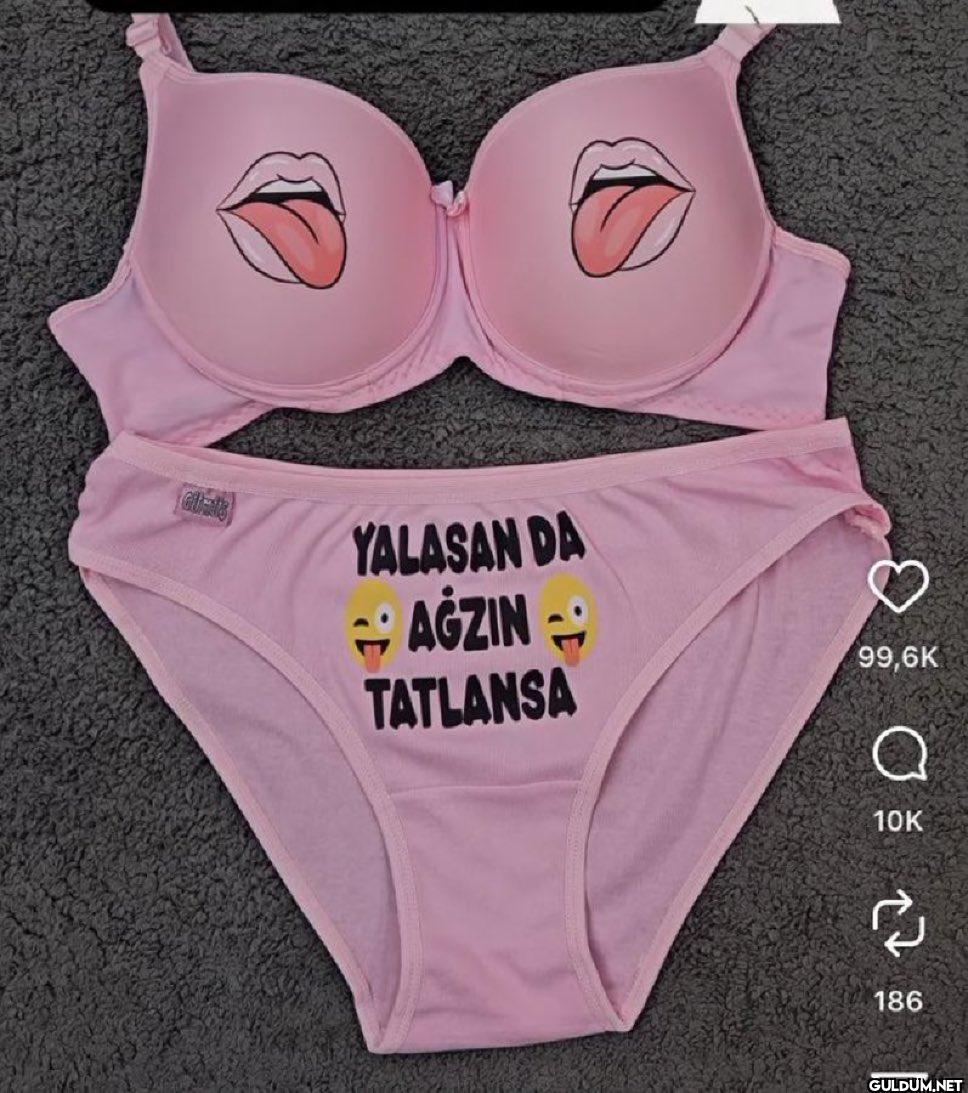This screenshot has height=1093, width=968.
Task: Like this post with the heart icon
Action: (x=898, y=587)
